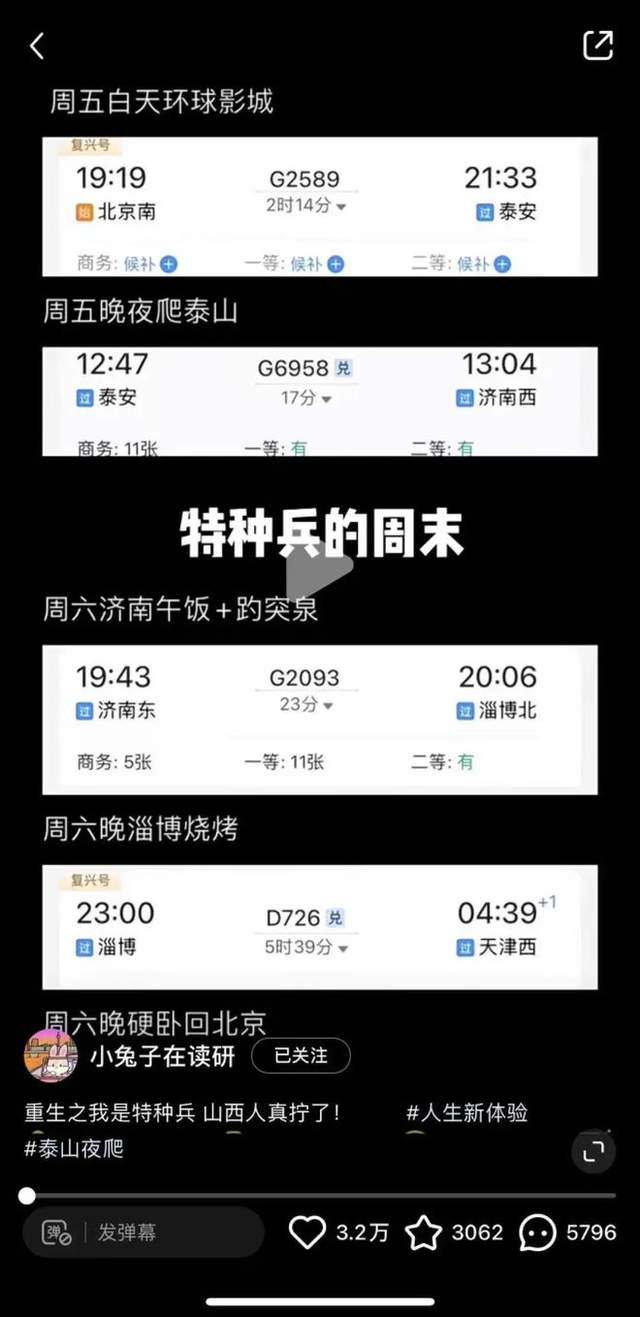Open 小兔子在读研's profile avatar

[51, 1055]
